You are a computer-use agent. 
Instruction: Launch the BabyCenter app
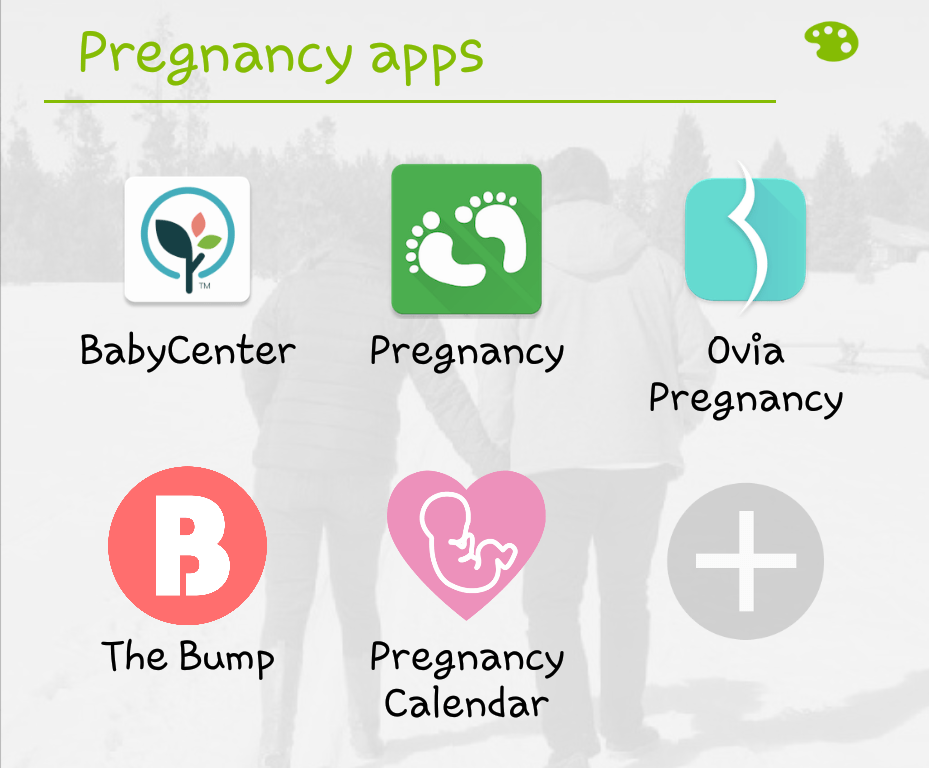pyautogui.click(x=187, y=240)
